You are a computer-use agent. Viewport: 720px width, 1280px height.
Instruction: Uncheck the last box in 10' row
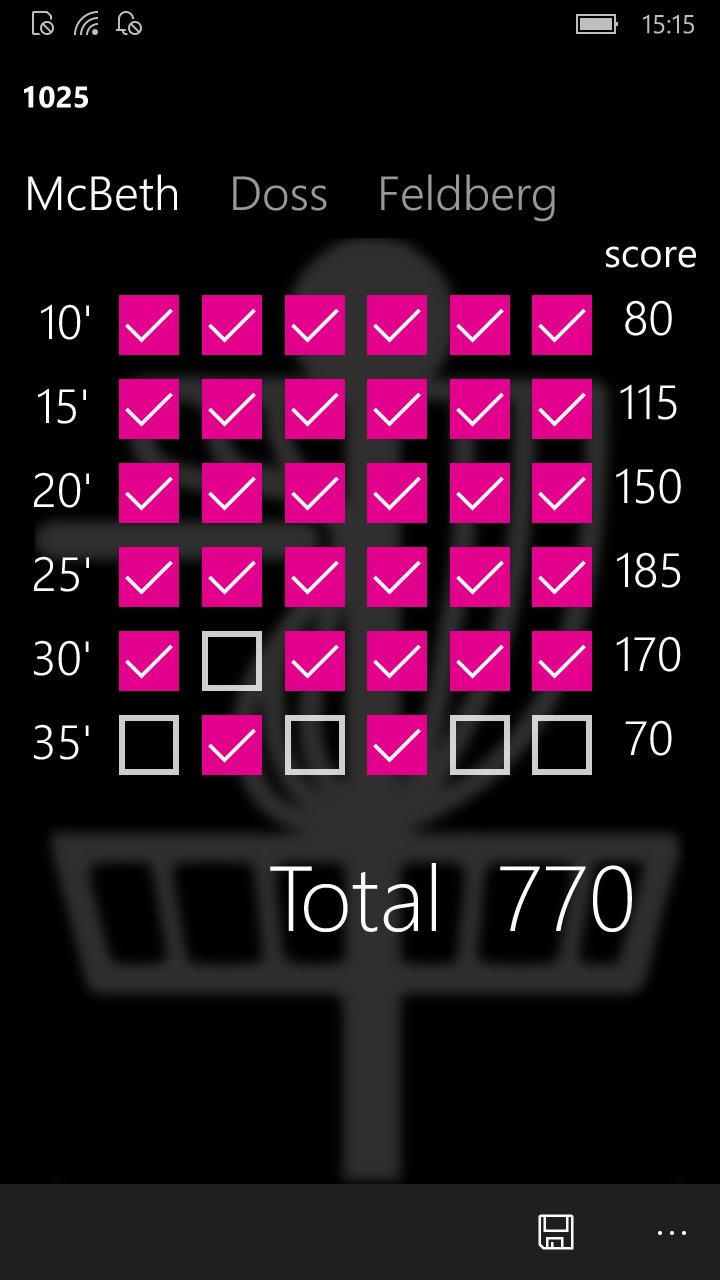(562, 325)
